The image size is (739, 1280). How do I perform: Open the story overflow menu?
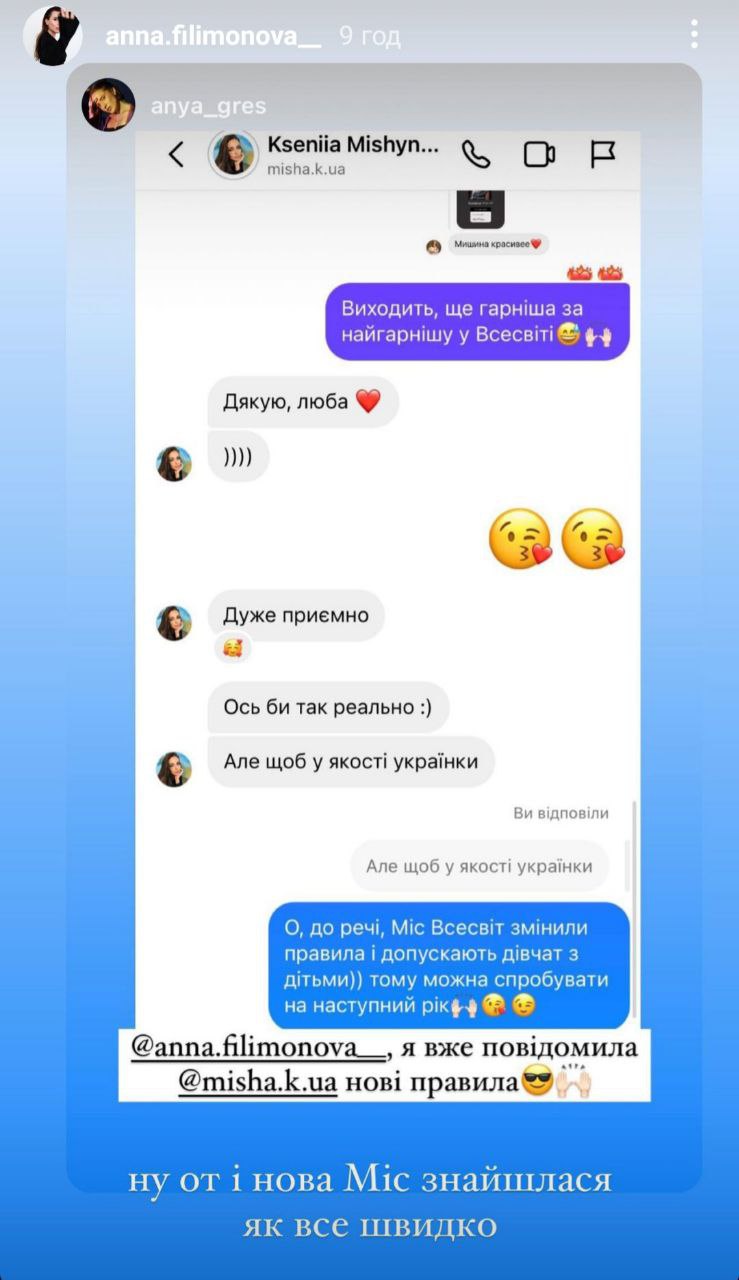pyautogui.click(x=694, y=35)
